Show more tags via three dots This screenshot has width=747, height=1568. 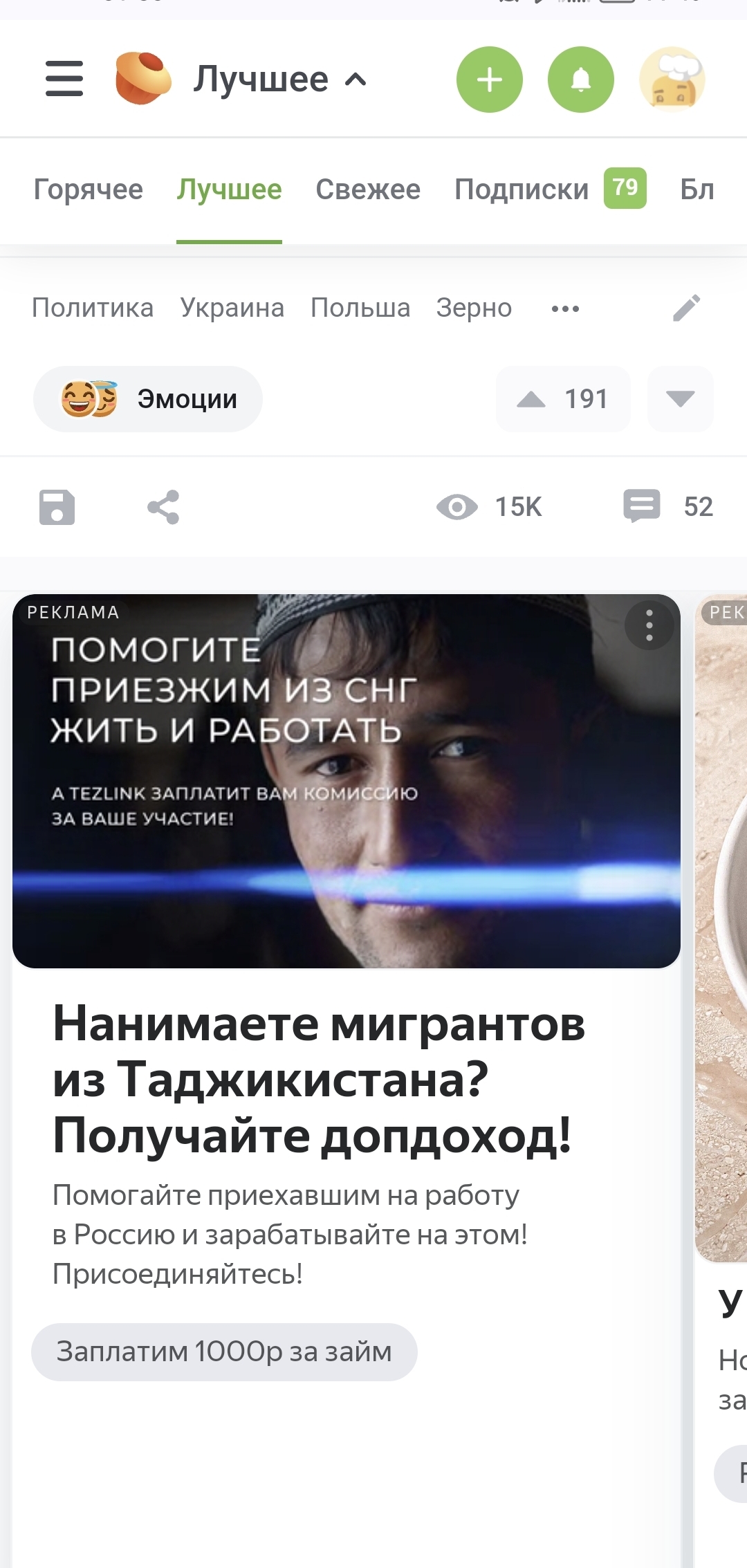(565, 308)
